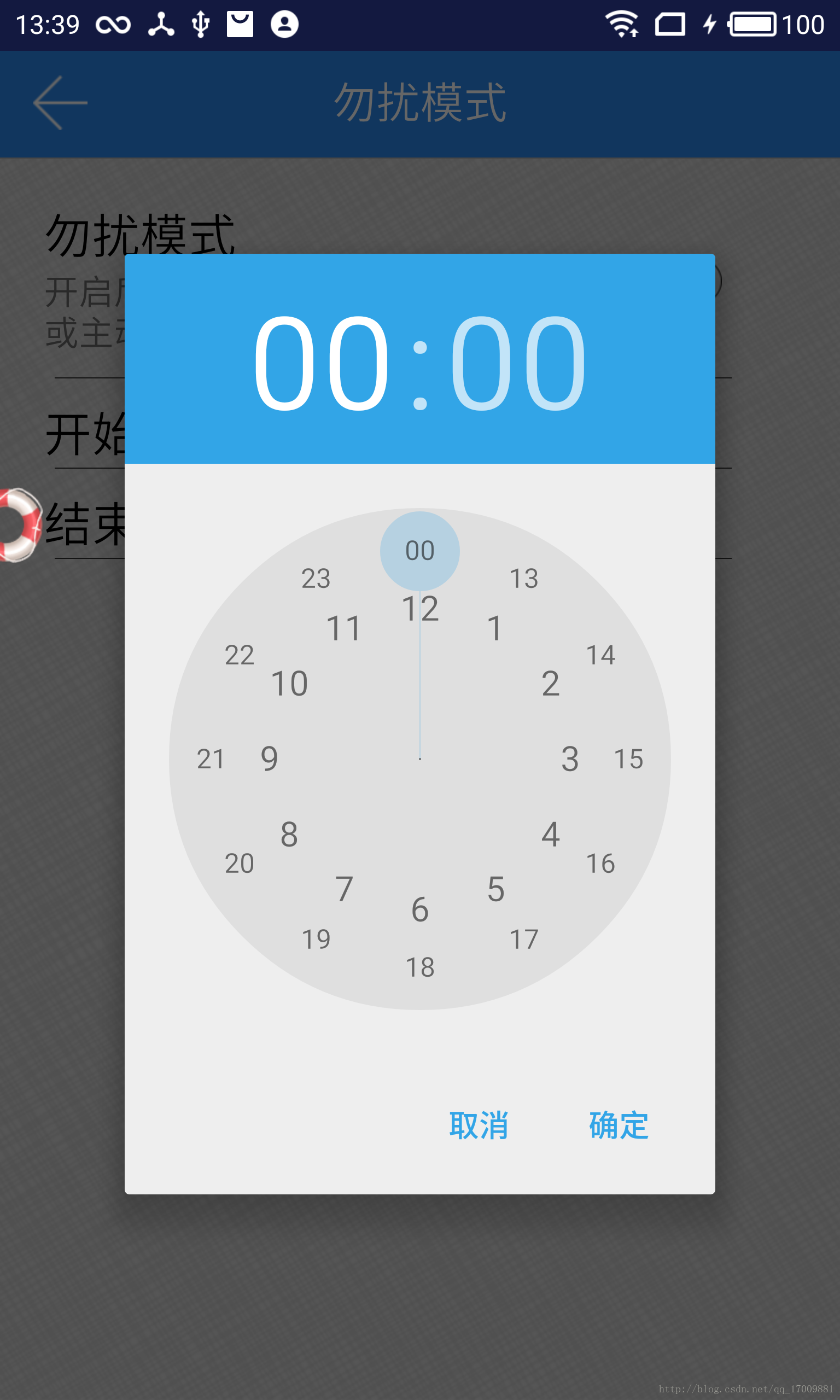Select hour 23 on the outer ring
Viewport: 840px width, 1400px height.
(x=316, y=579)
